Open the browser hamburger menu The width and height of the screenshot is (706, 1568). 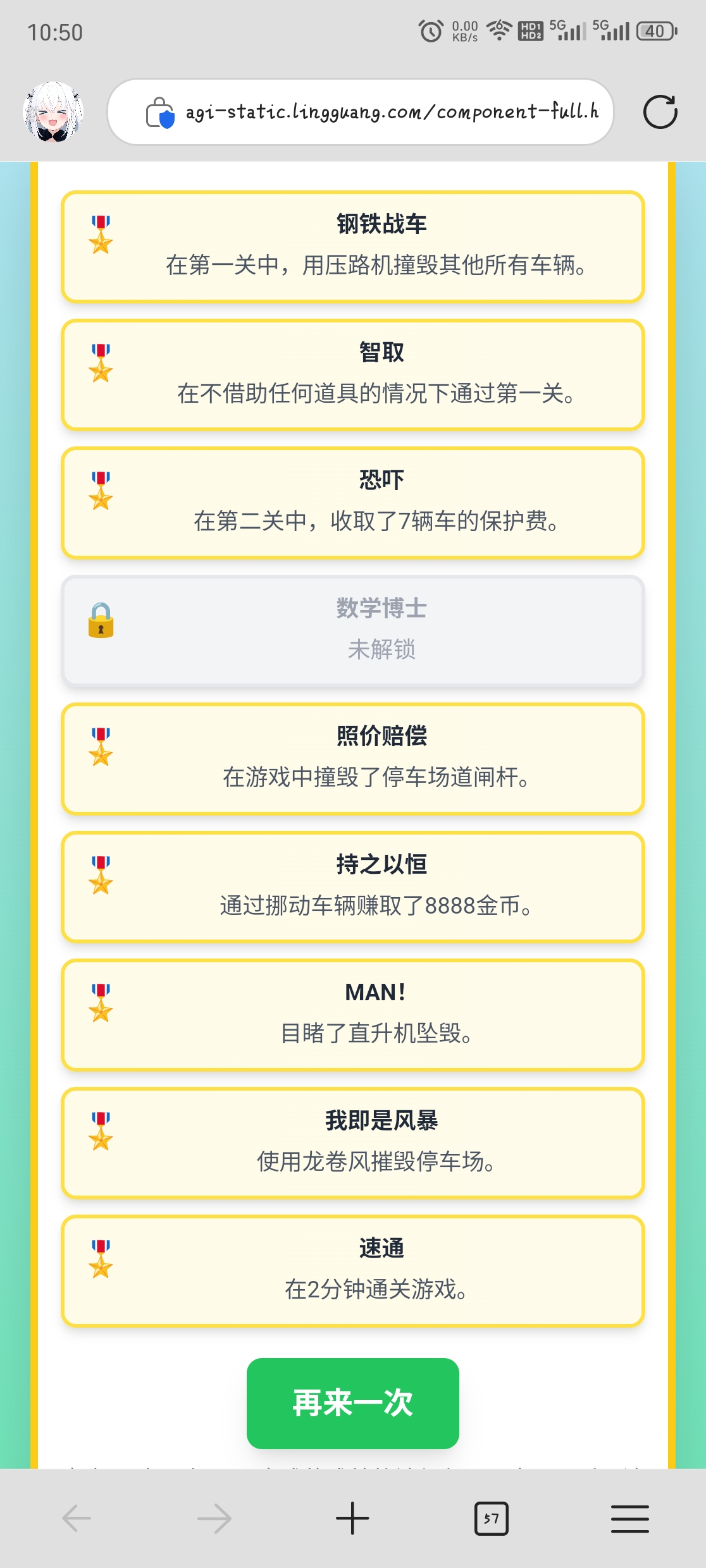[x=629, y=1518]
